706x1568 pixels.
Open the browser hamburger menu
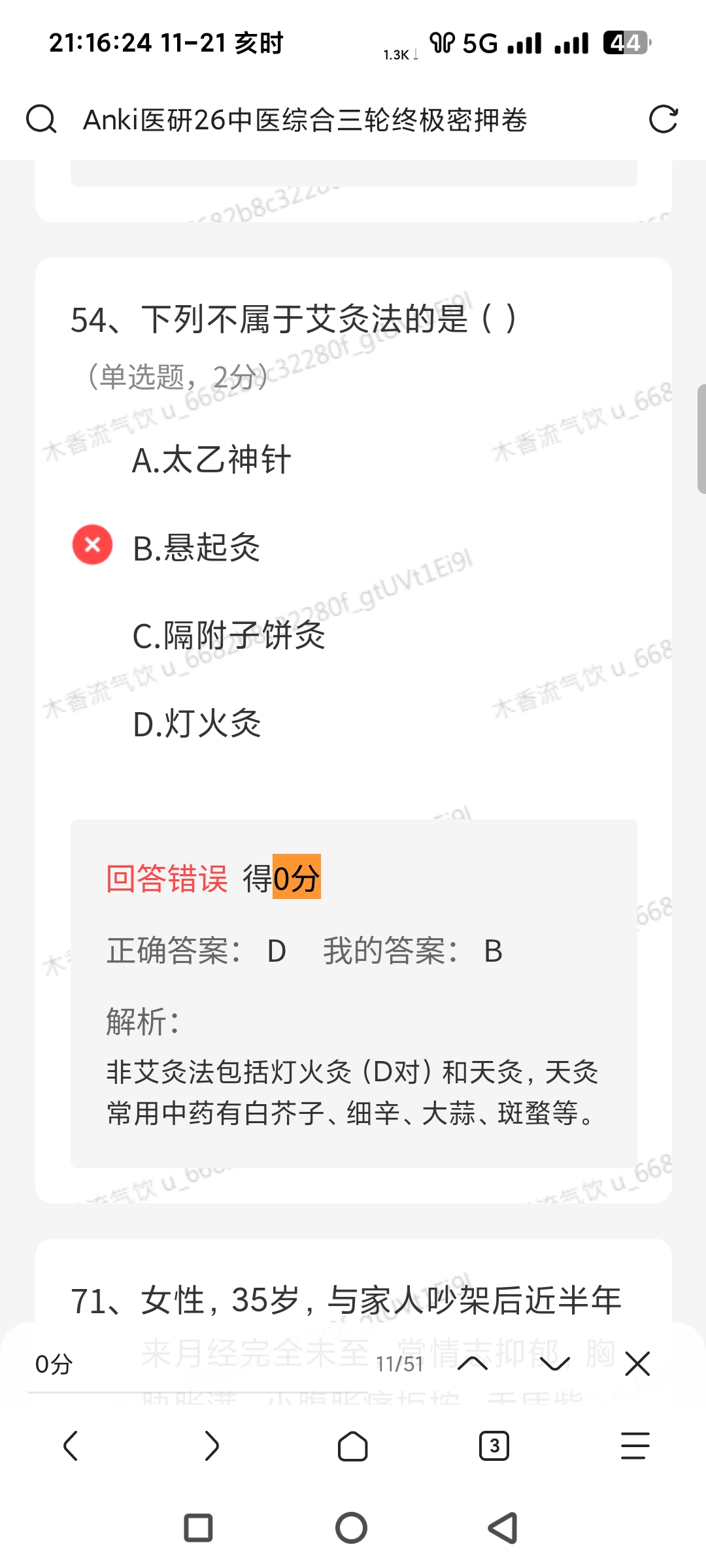(x=635, y=1446)
